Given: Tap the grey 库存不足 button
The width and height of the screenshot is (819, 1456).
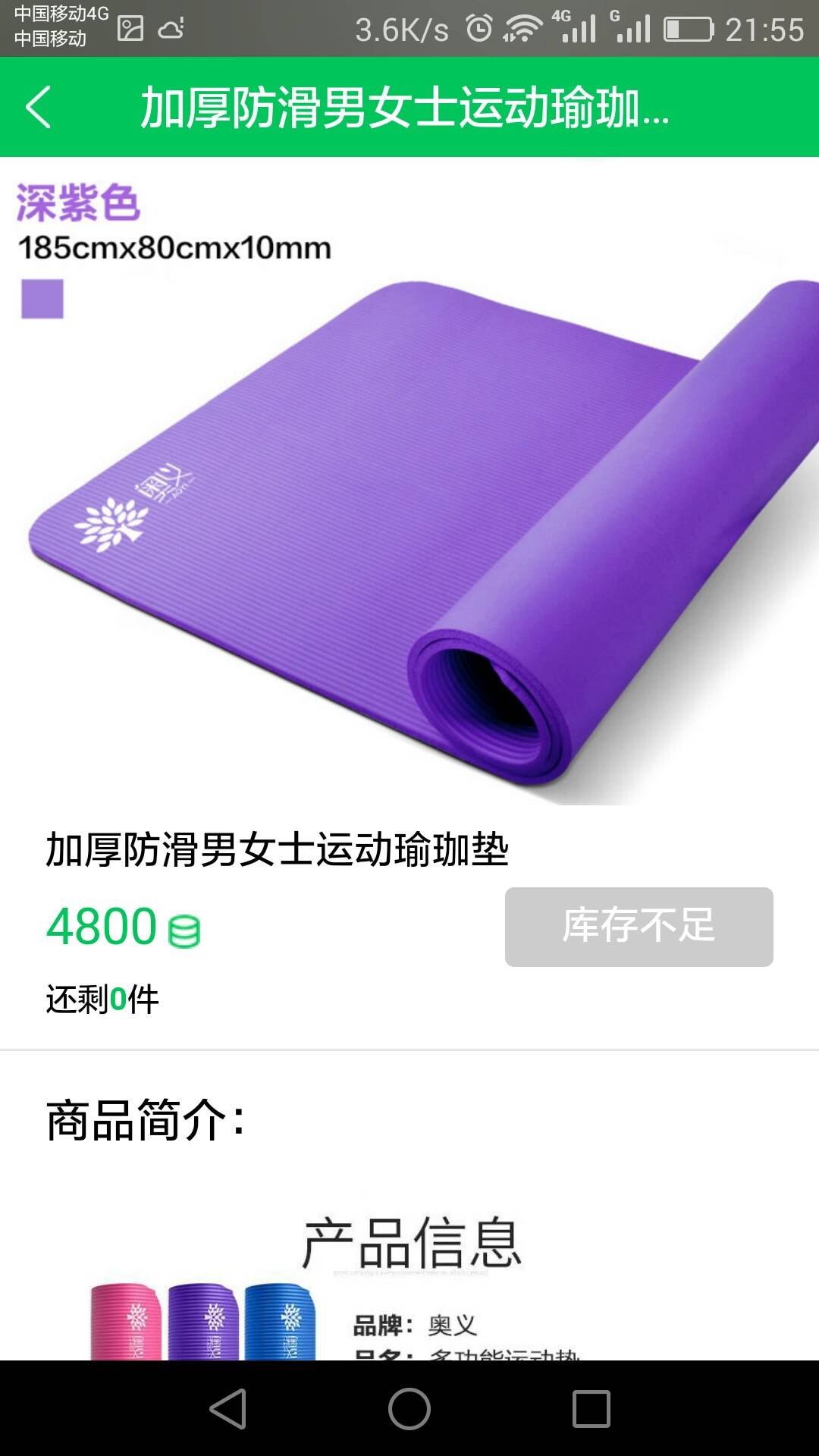Looking at the screenshot, I should [x=639, y=927].
